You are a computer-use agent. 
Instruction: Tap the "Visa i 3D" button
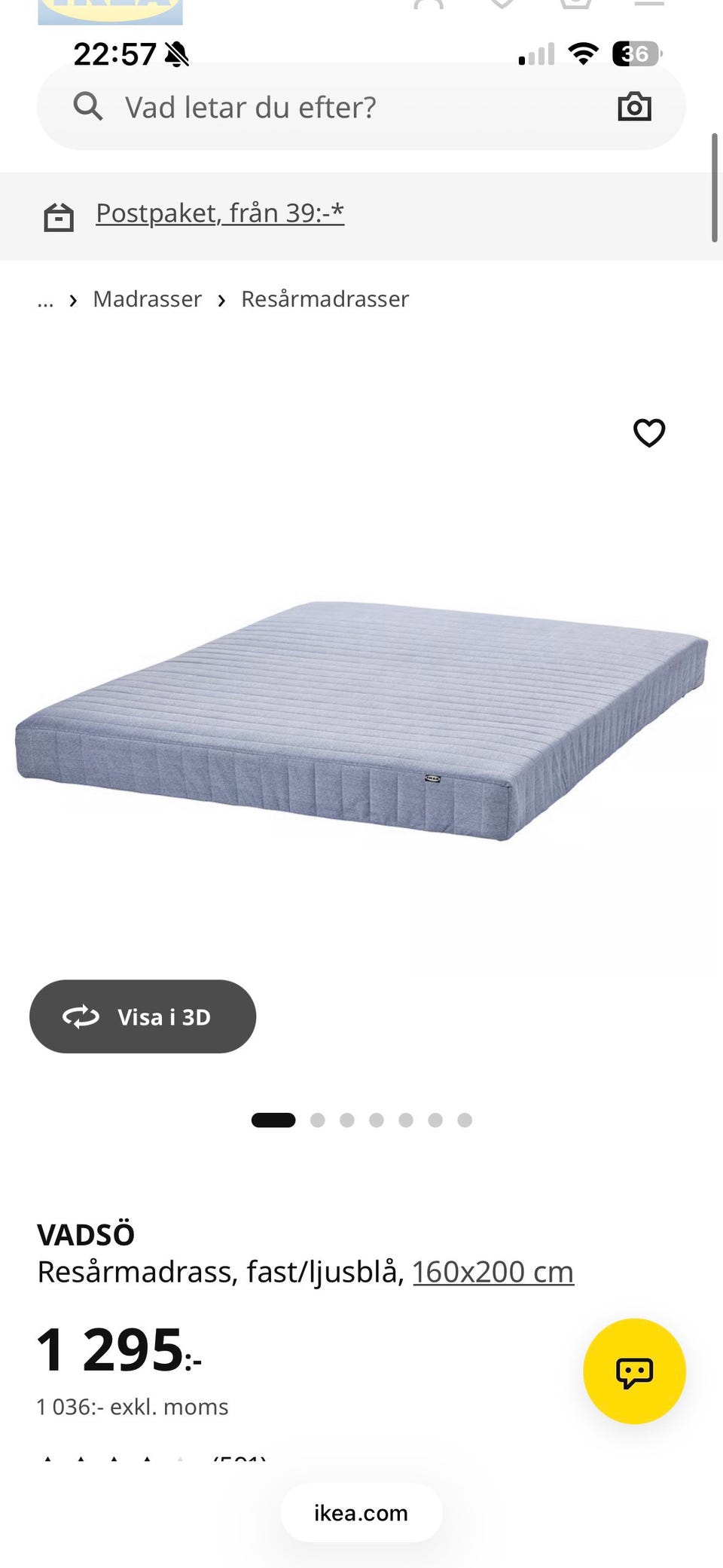(143, 1016)
